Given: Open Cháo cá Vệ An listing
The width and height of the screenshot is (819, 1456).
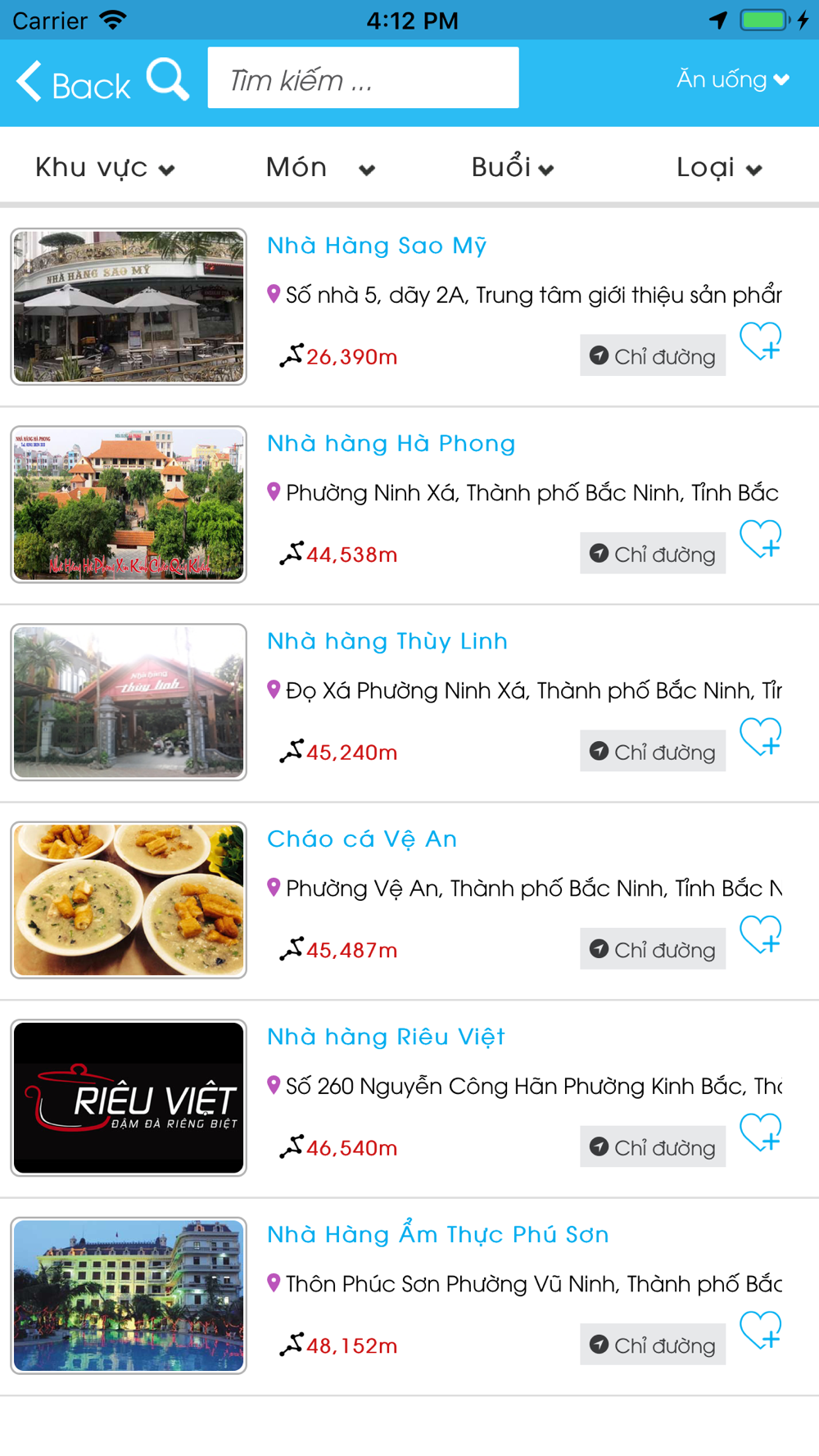Looking at the screenshot, I should click(x=362, y=839).
